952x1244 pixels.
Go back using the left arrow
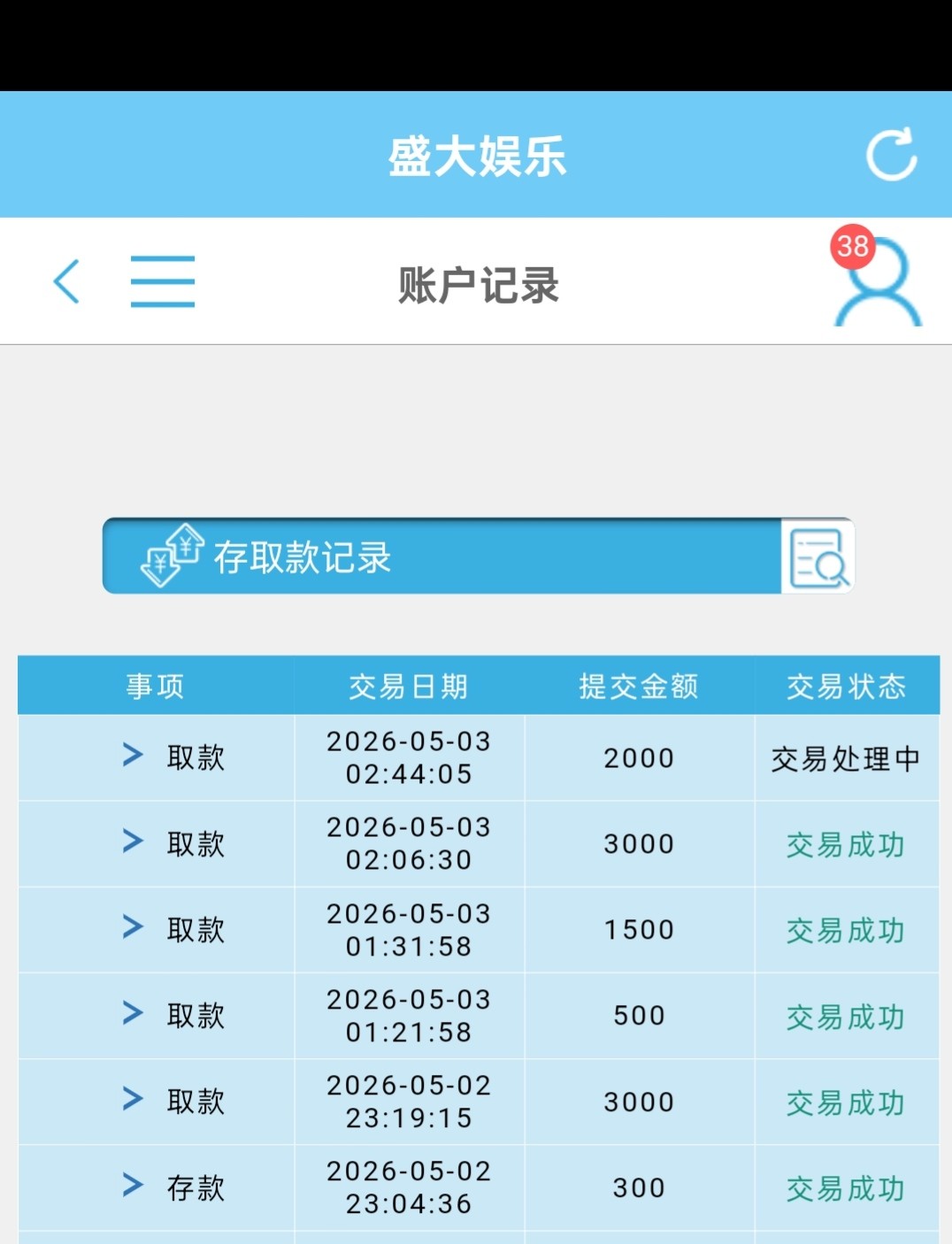[x=66, y=281]
